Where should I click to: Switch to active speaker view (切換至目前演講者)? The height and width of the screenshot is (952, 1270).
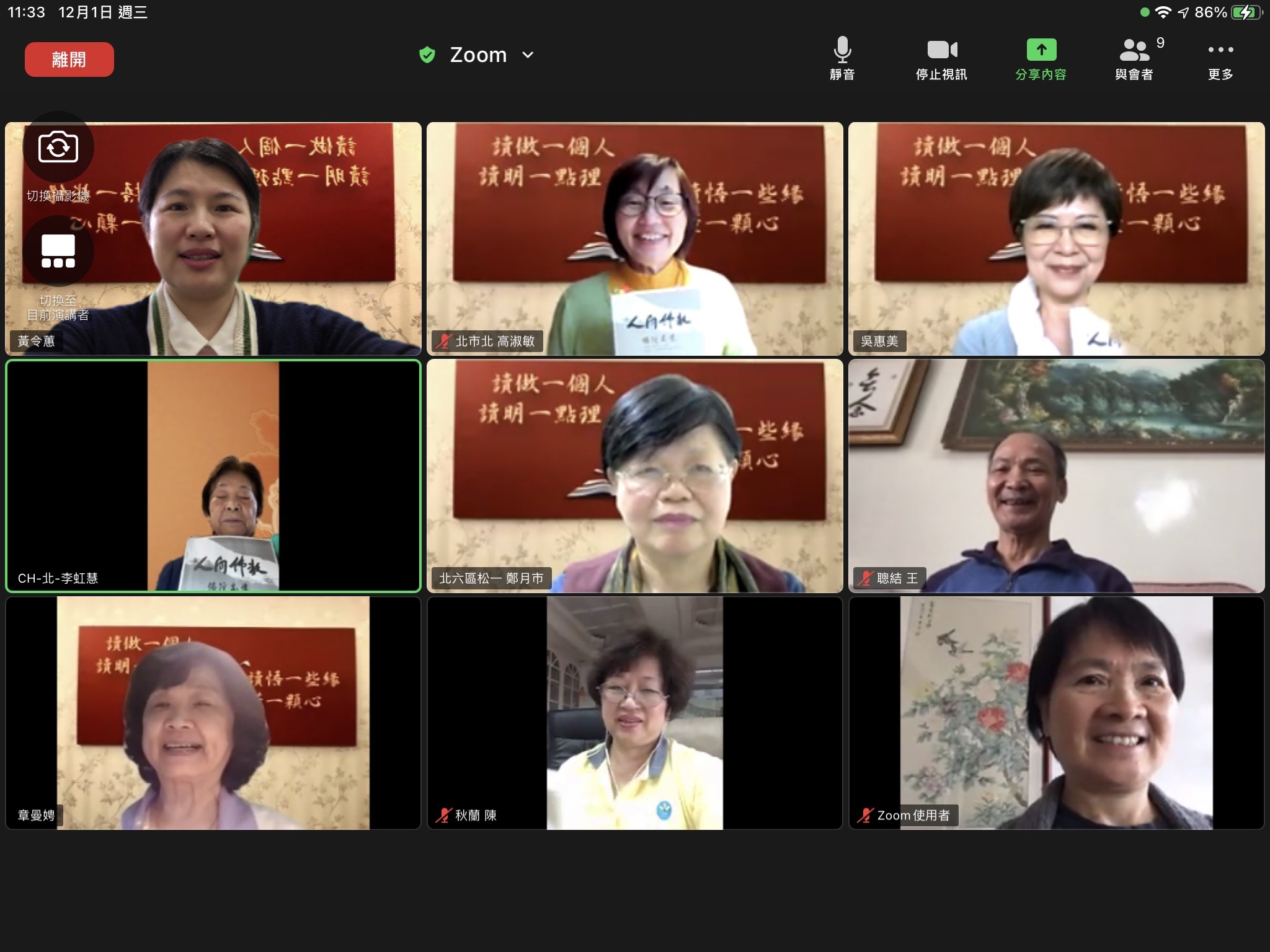tap(58, 252)
